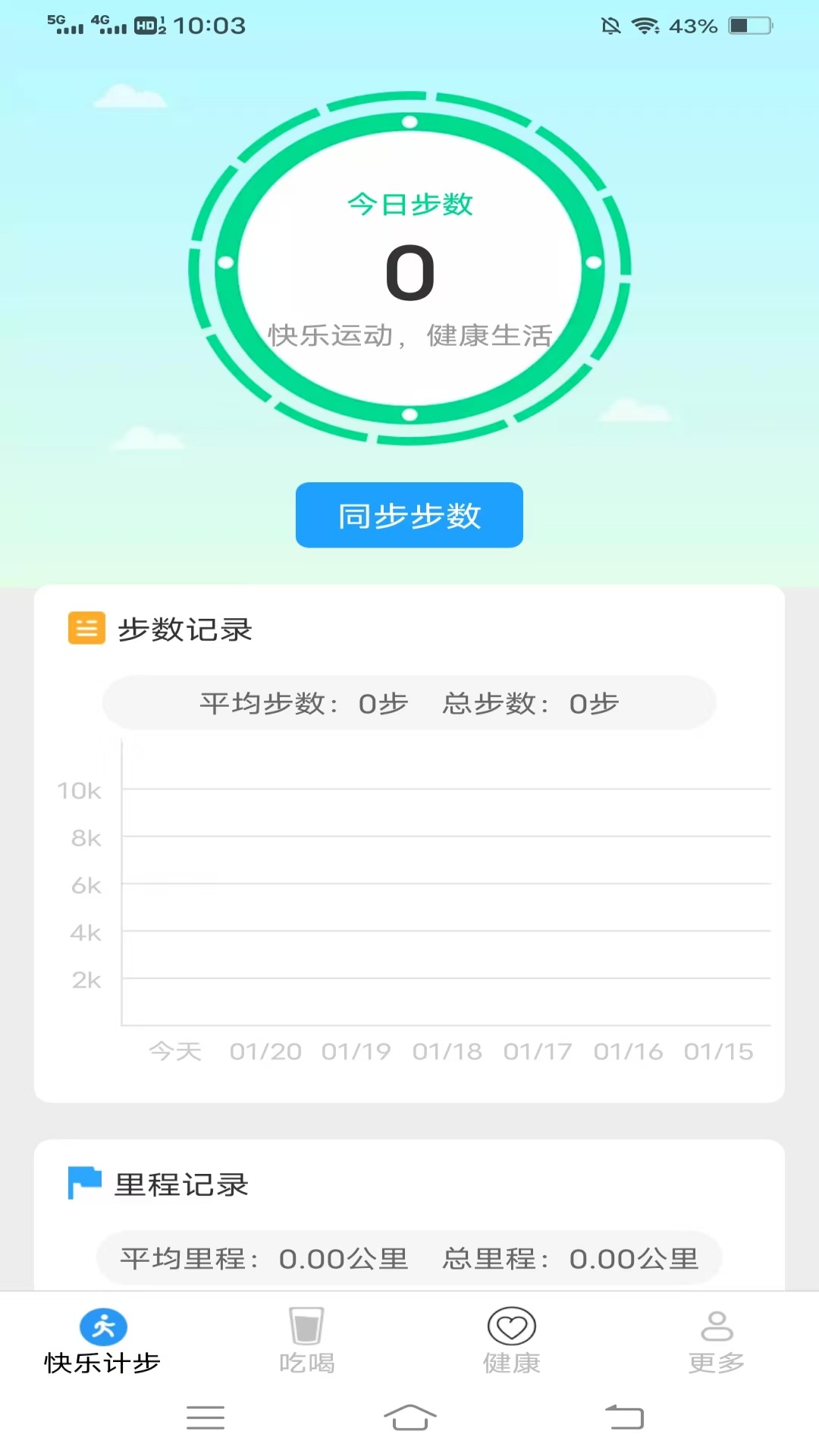Click the orange 步数记录 list icon
This screenshot has width=819, height=1456.
click(86, 629)
